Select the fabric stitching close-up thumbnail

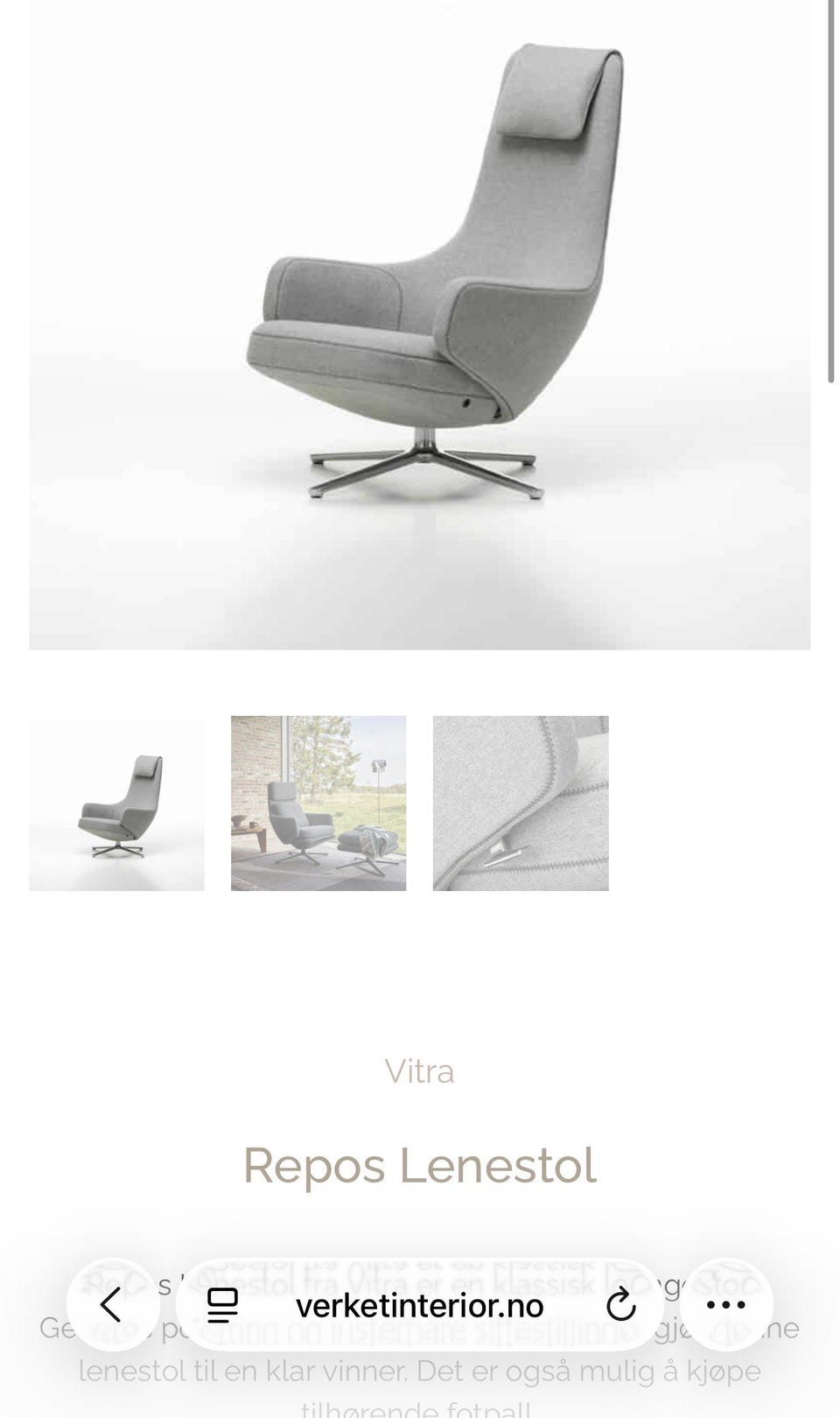point(521,804)
